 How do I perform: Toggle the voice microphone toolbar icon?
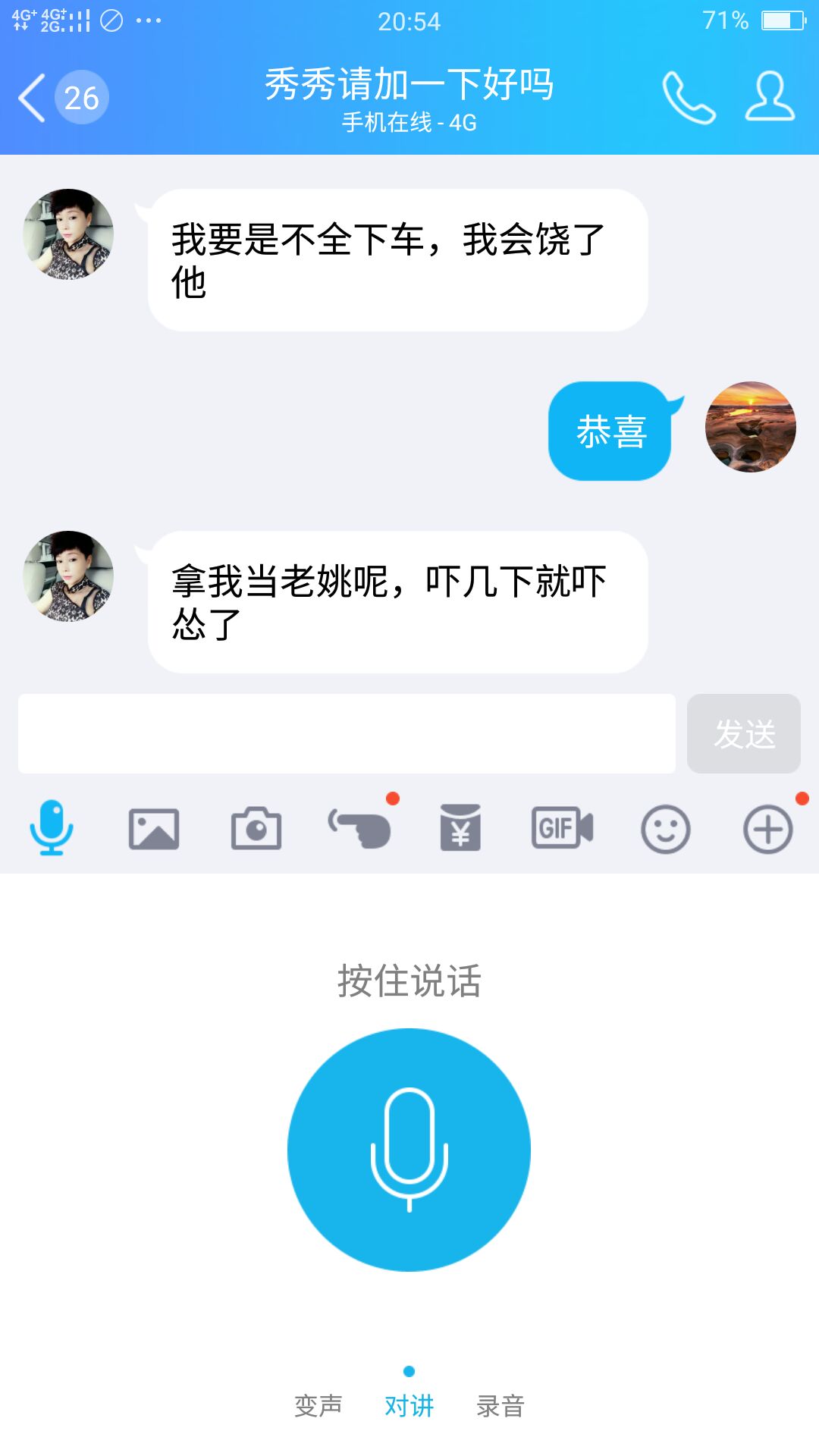tap(52, 828)
